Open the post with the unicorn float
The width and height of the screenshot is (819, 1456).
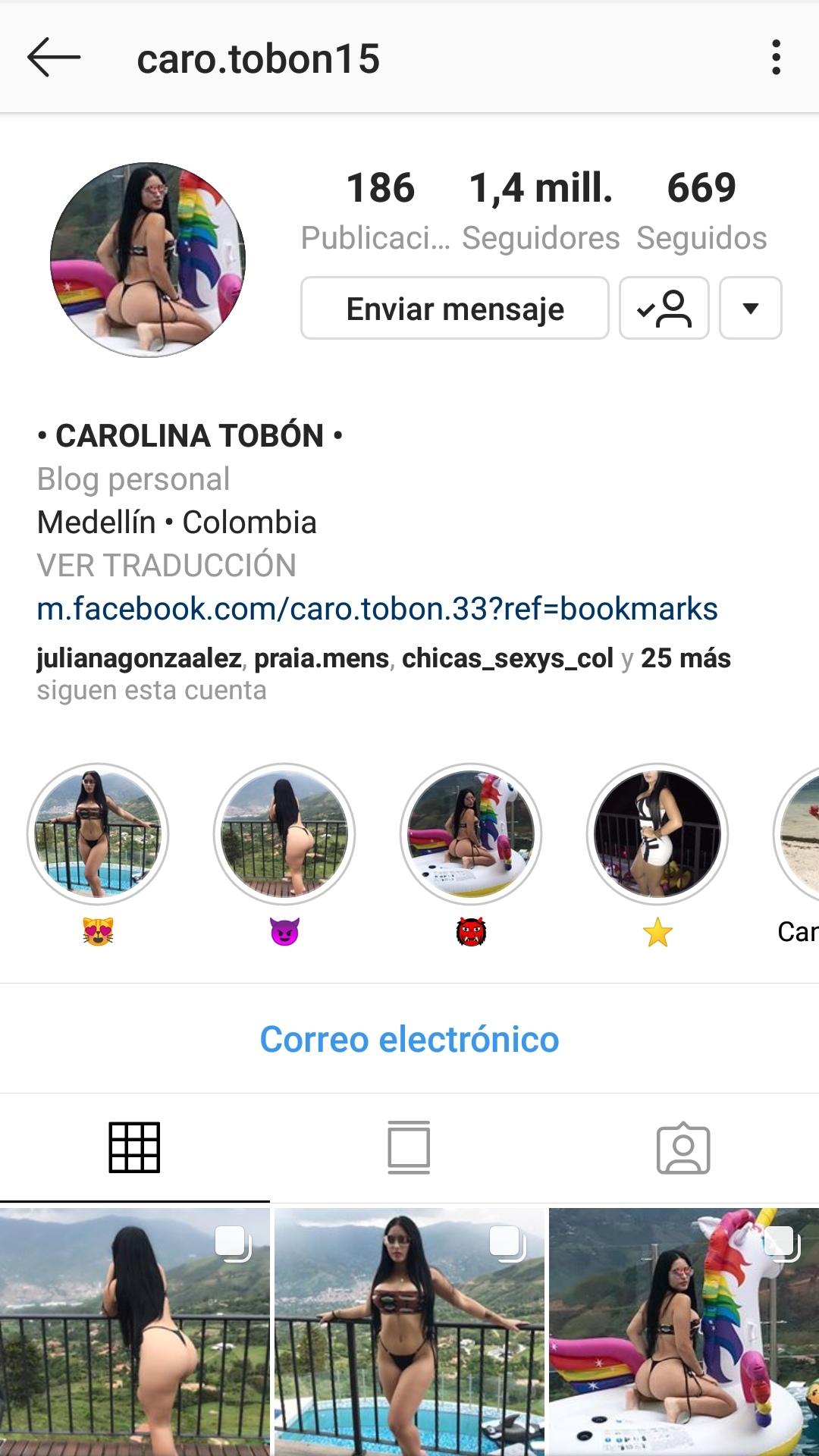pyautogui.click(x=684, y=1332)
